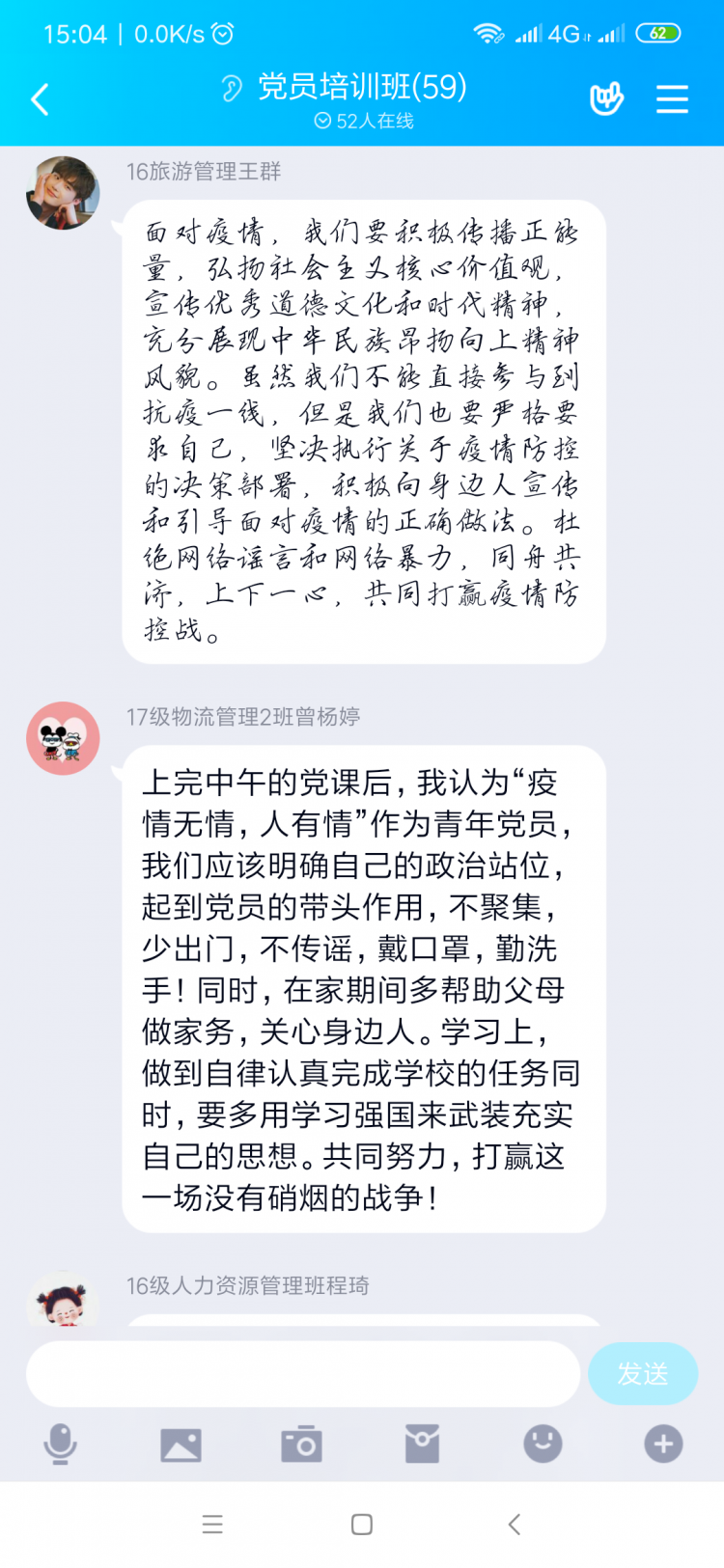Tap the 发送 send button
This screenshot has height=1568, width=724.
click(x=643, y=1373)
